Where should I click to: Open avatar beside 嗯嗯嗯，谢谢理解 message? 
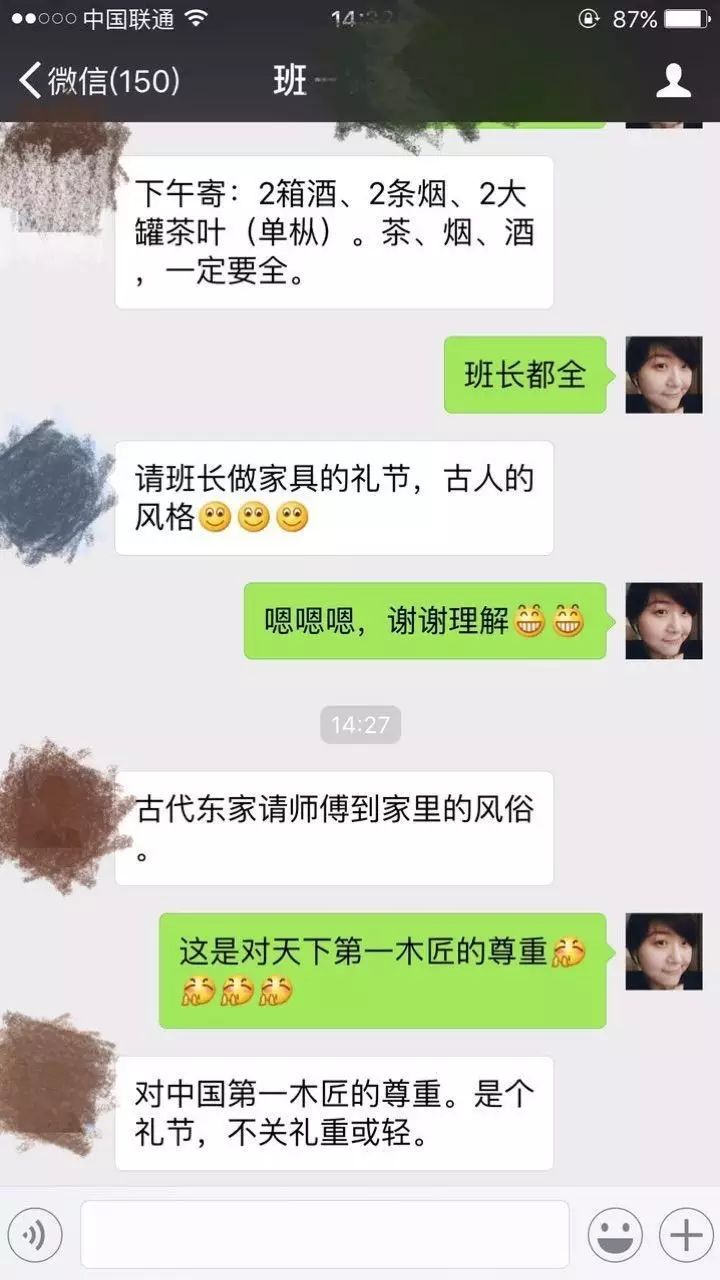pyautogui.click(x=664, y=620)
